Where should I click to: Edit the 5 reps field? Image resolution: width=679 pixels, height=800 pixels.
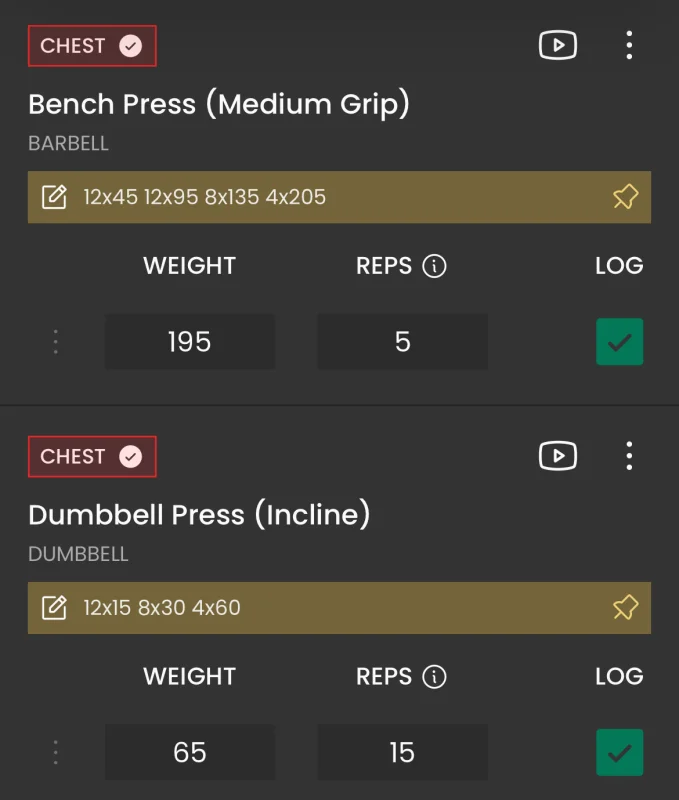(403, 341)
